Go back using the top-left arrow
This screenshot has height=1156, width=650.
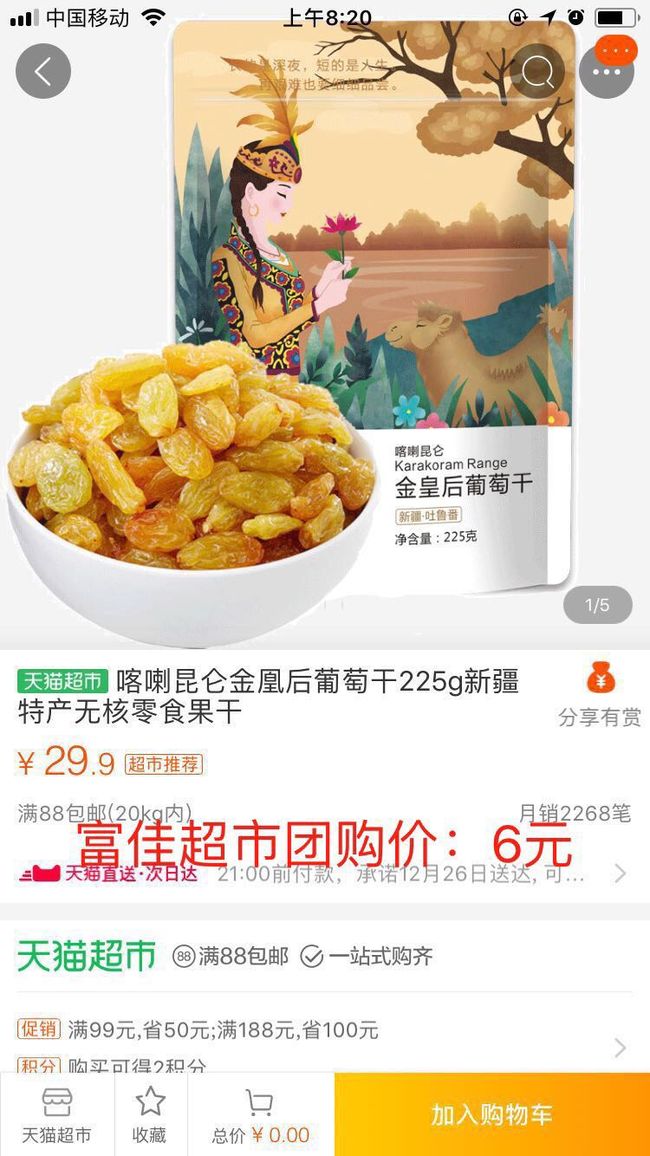click(x=43, y=72)
